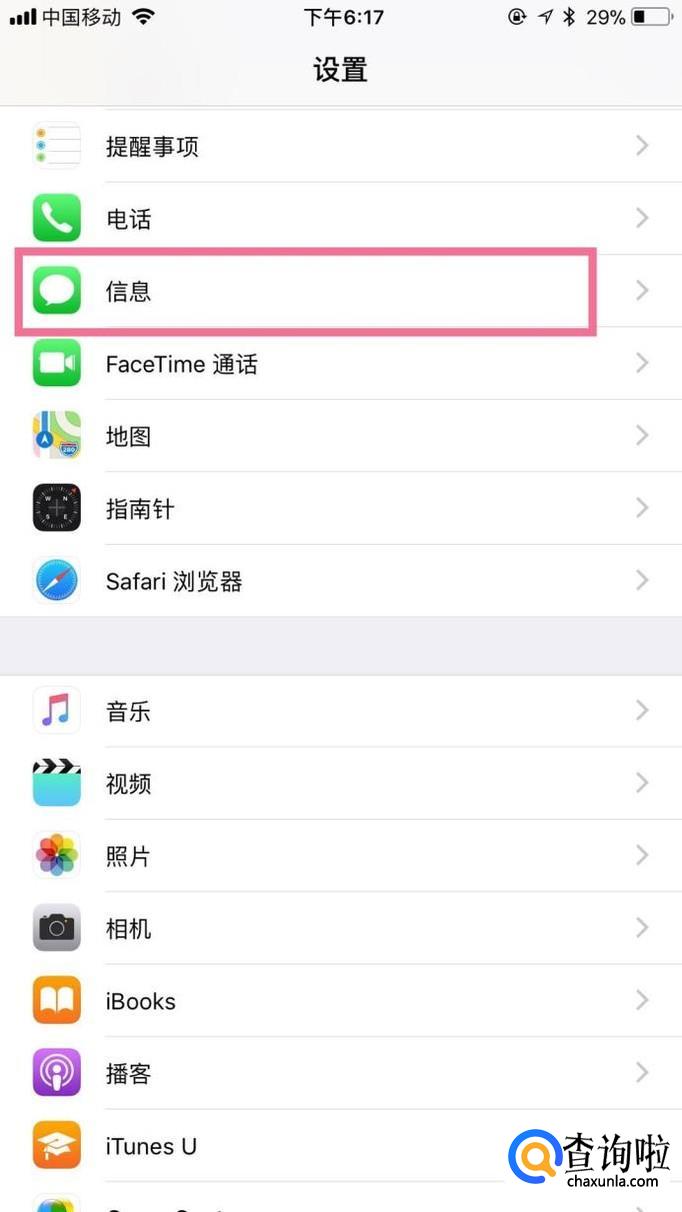Open iTunes U settings
The width and height of the screenshot is (682, 1212).
[x=300, y=1146]
